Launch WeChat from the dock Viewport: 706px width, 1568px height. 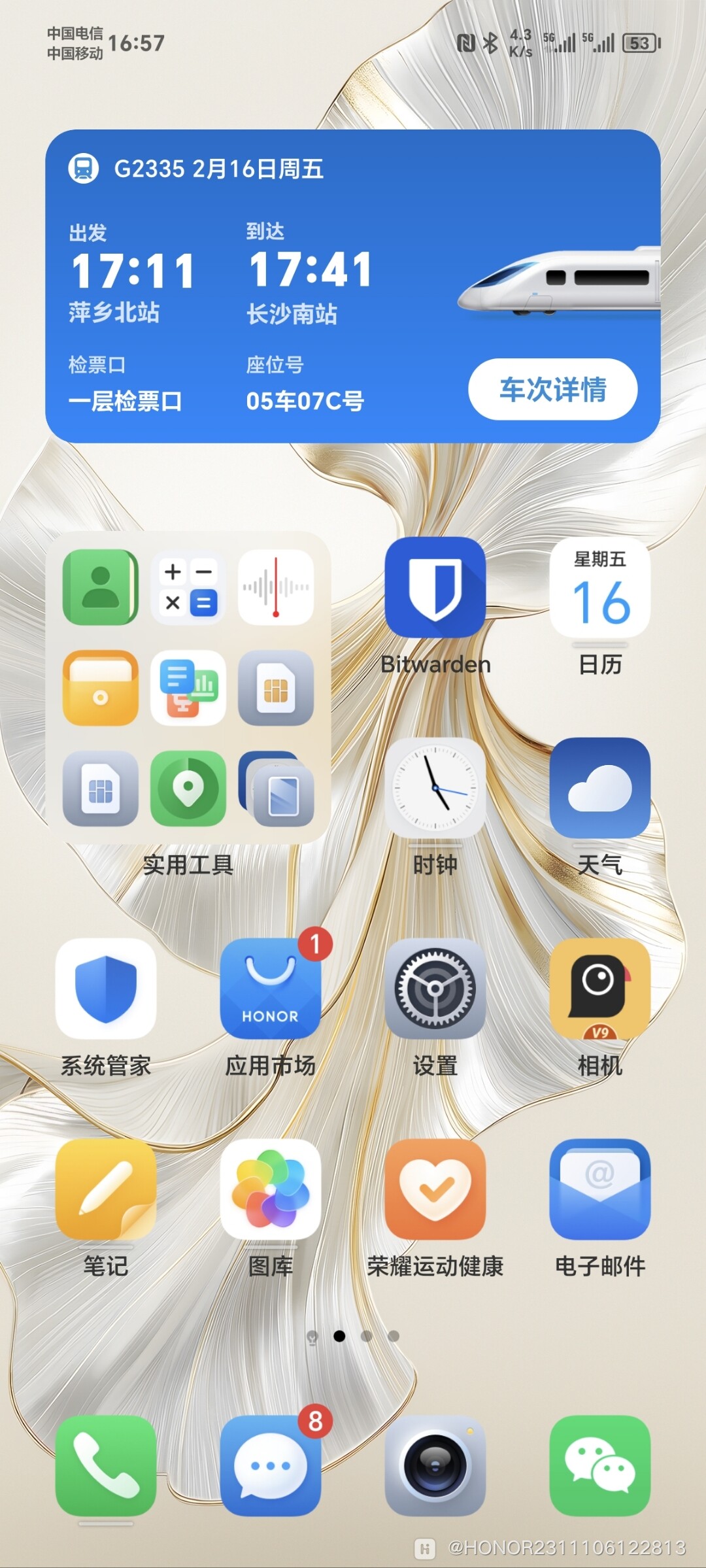tap(599, 1465)
